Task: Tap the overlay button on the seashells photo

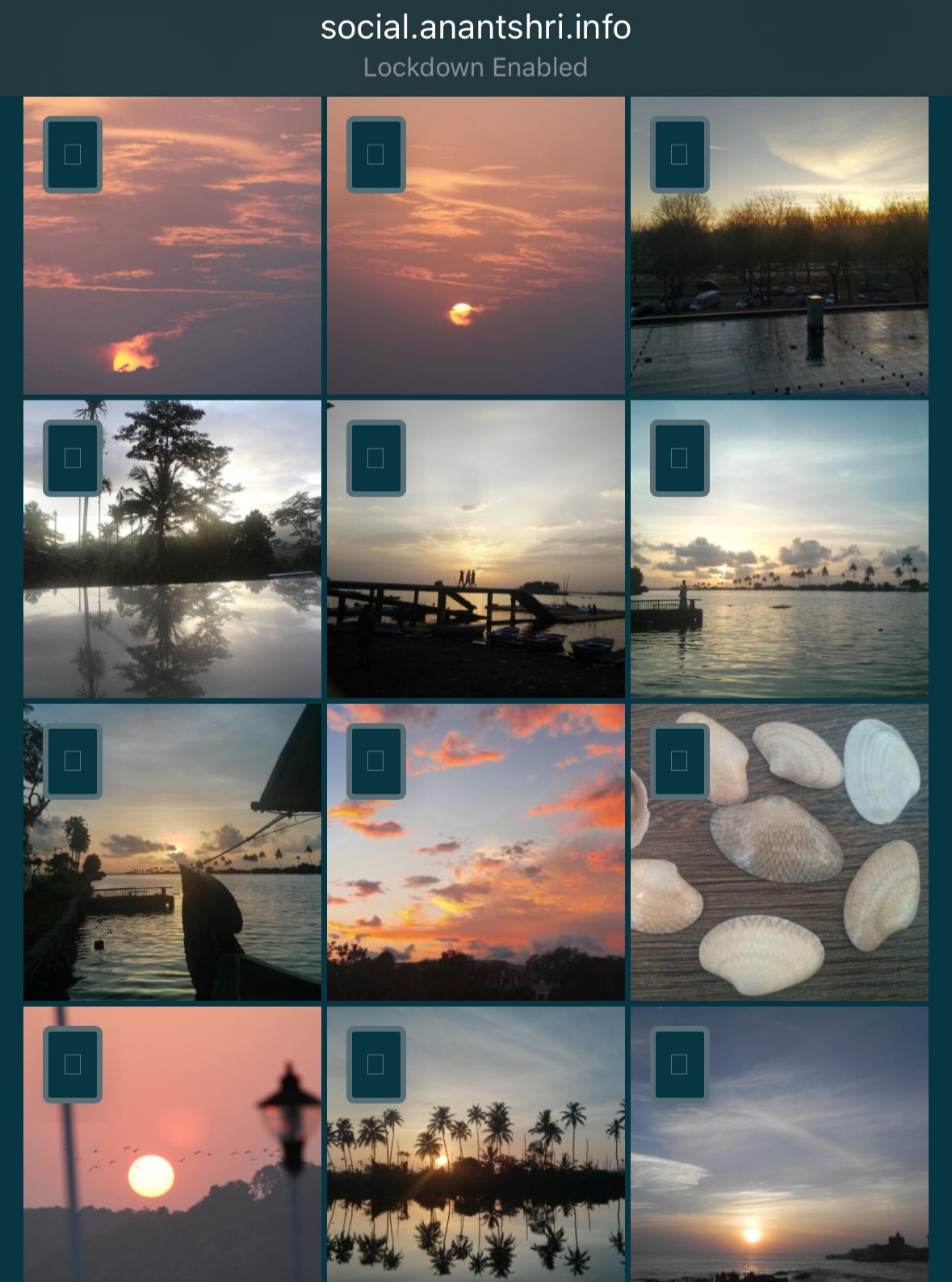Action: (x=680, y=760)
